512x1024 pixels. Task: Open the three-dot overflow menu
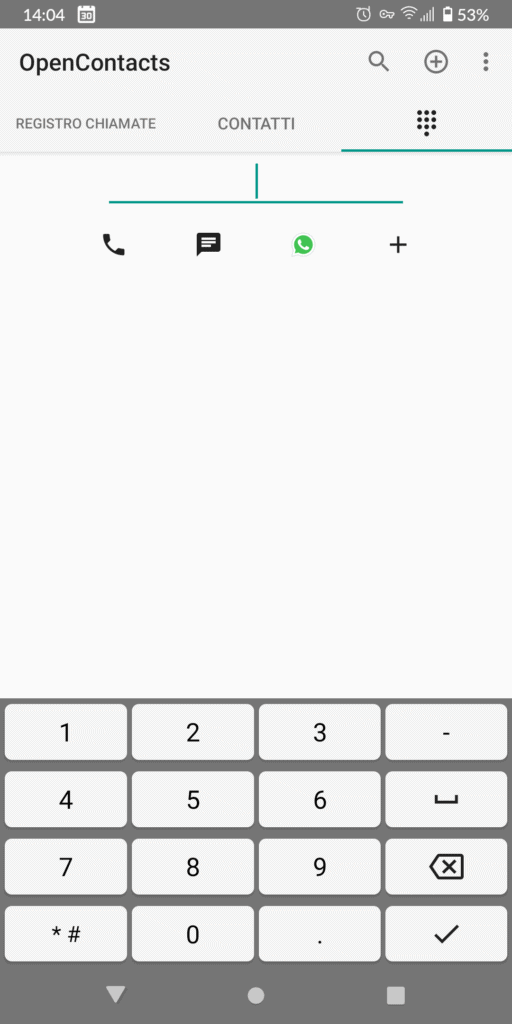click(485, 62)
